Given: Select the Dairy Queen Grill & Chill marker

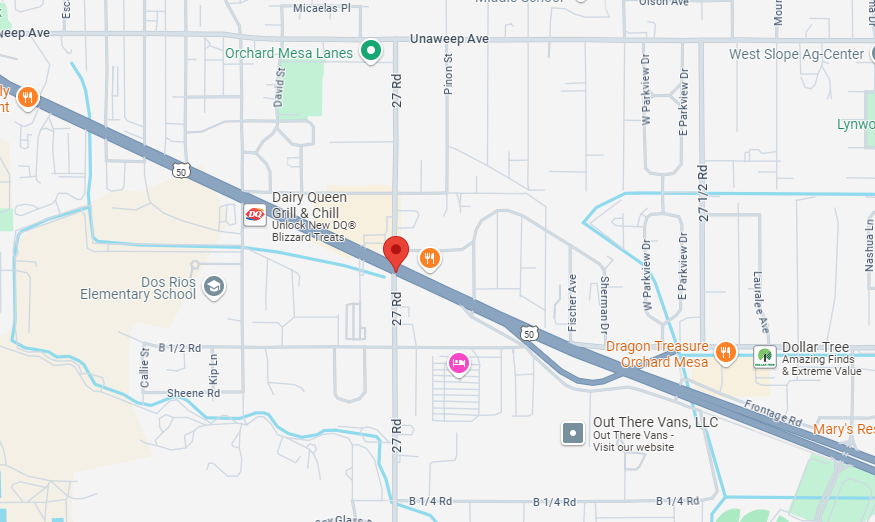Looking at the screenshot, I should click(x=255, y=213).
